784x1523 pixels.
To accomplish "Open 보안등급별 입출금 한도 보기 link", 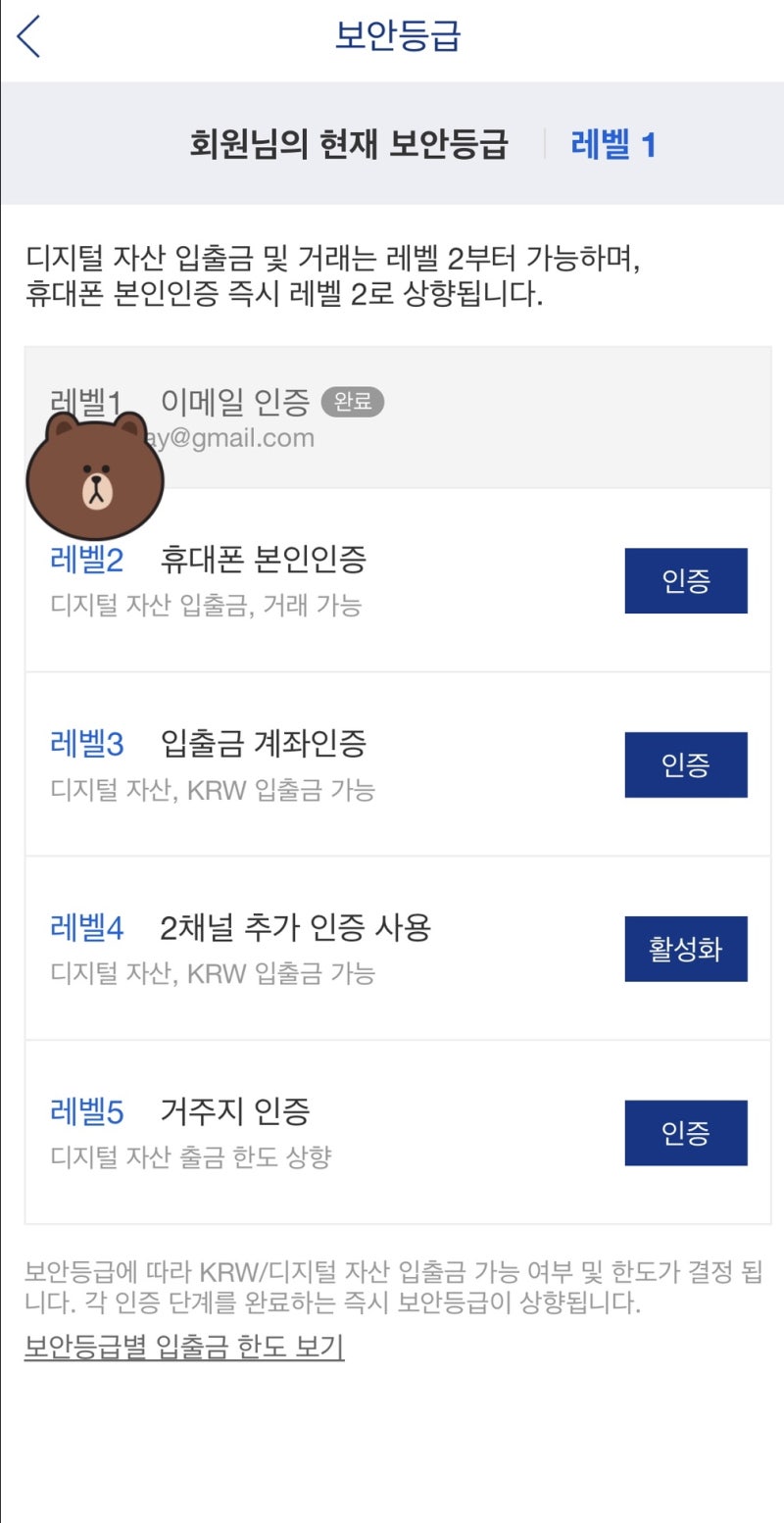I will tap(180, 1349).
